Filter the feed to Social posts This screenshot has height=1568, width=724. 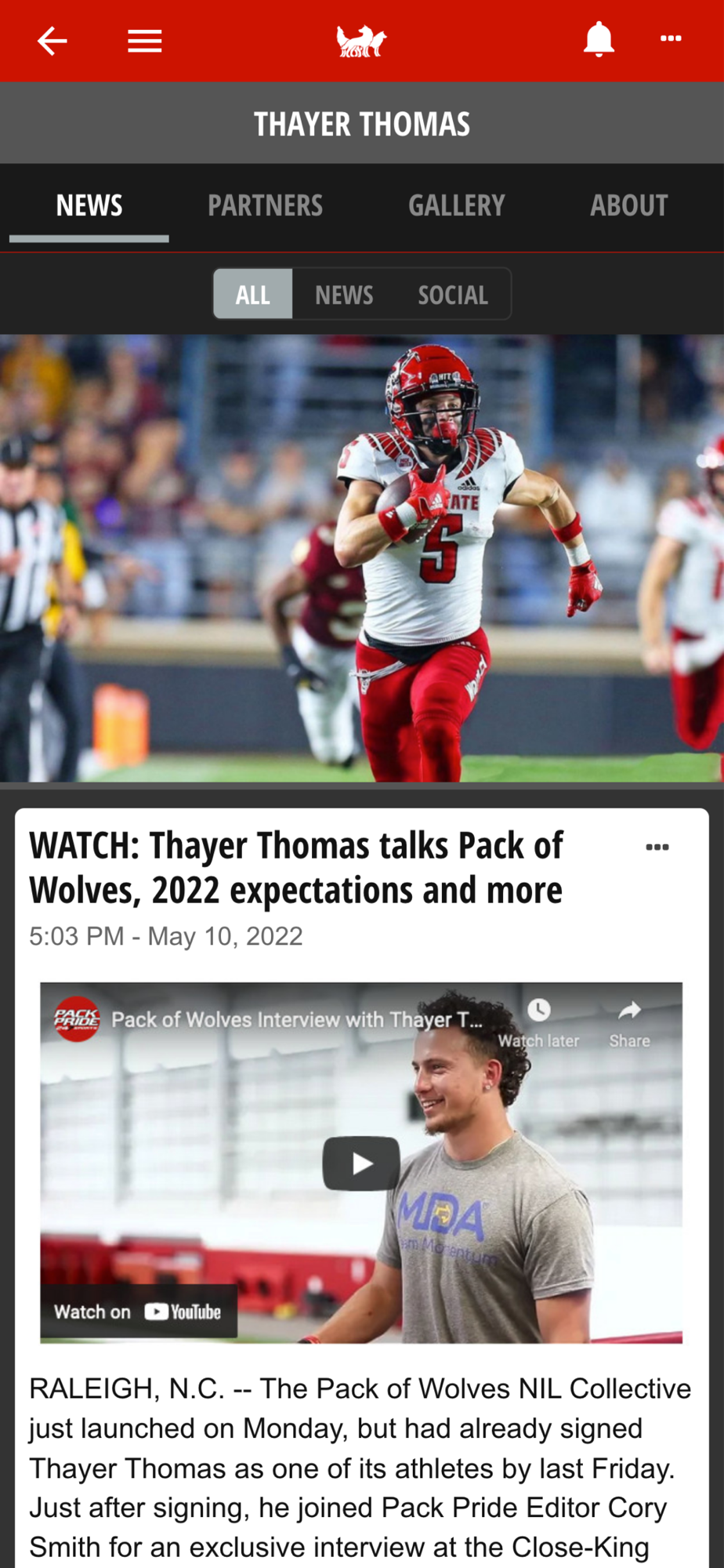coord(453,295)
